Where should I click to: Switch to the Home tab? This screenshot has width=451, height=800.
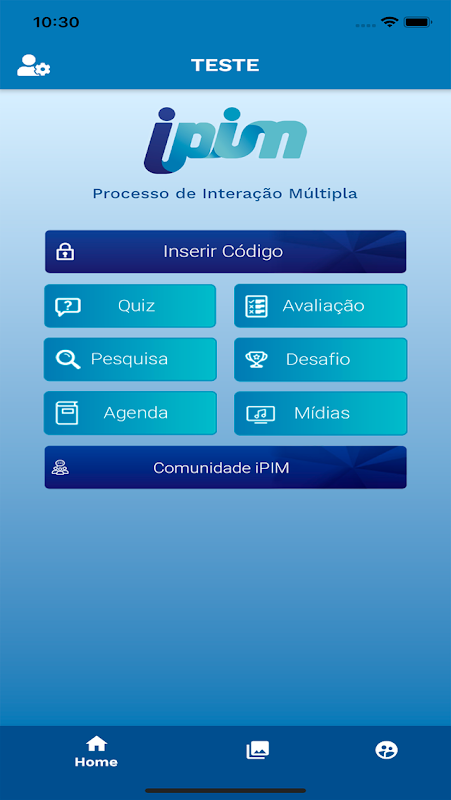[96, 752]
